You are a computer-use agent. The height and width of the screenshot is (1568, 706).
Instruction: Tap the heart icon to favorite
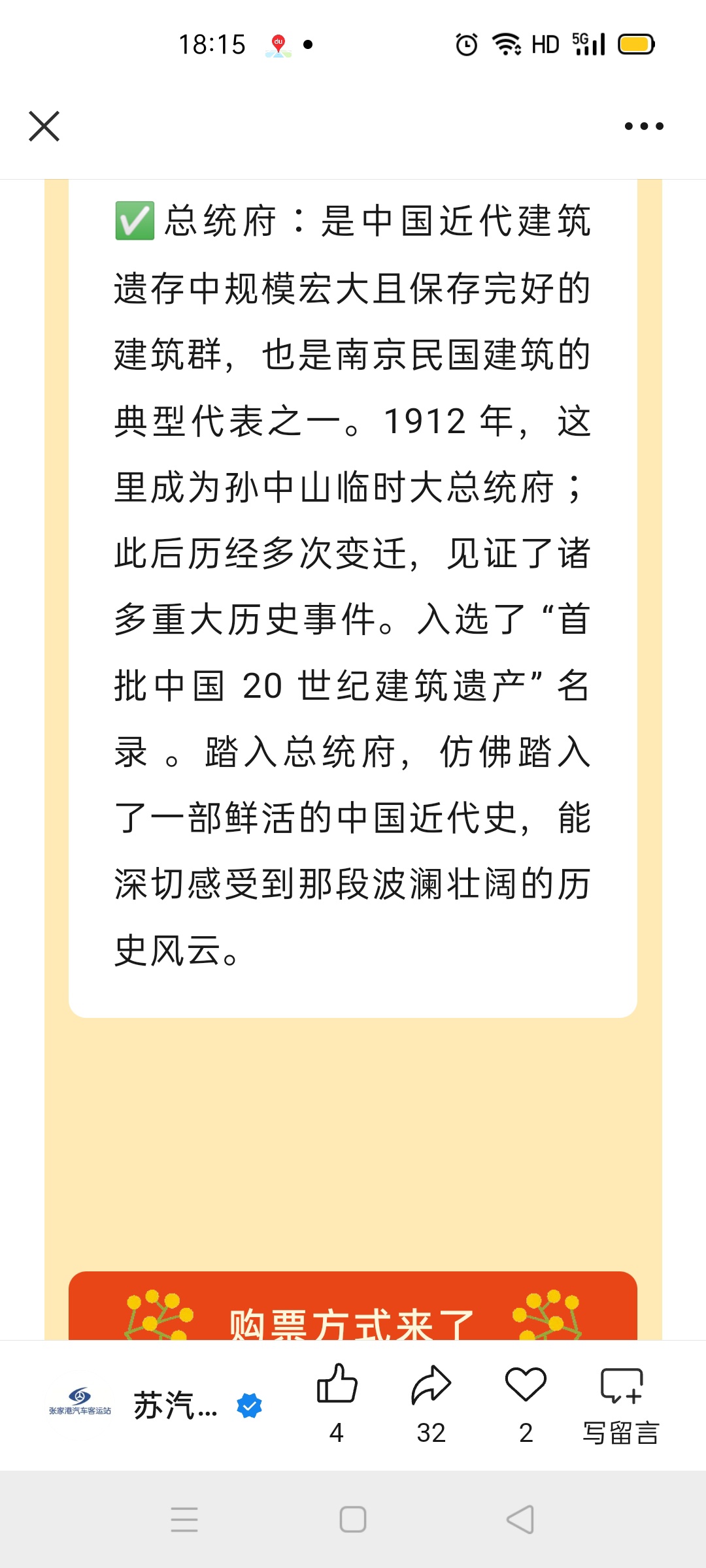526,1404
